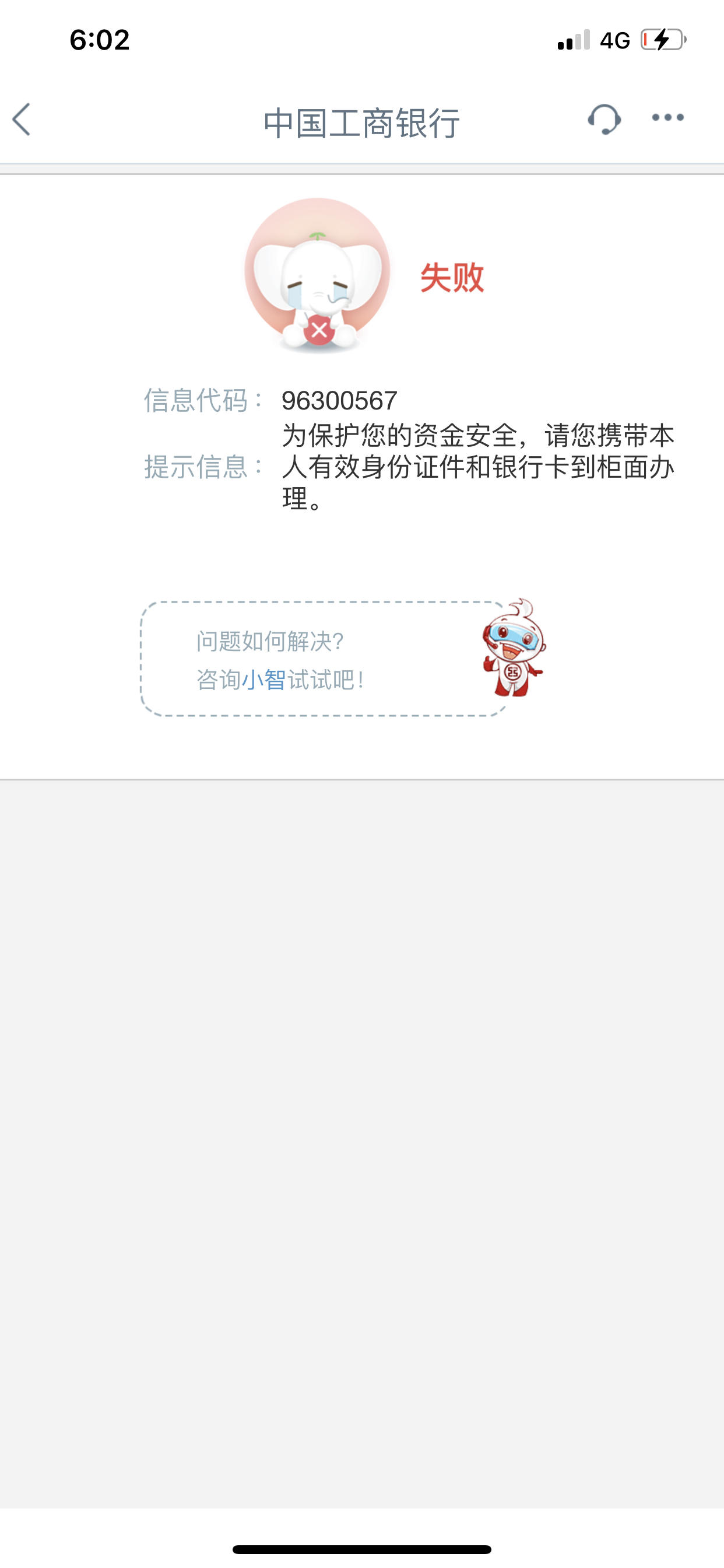Open the three-dot overflow menu
This screenshot has width=724, height=1568.
click(667, 118)
